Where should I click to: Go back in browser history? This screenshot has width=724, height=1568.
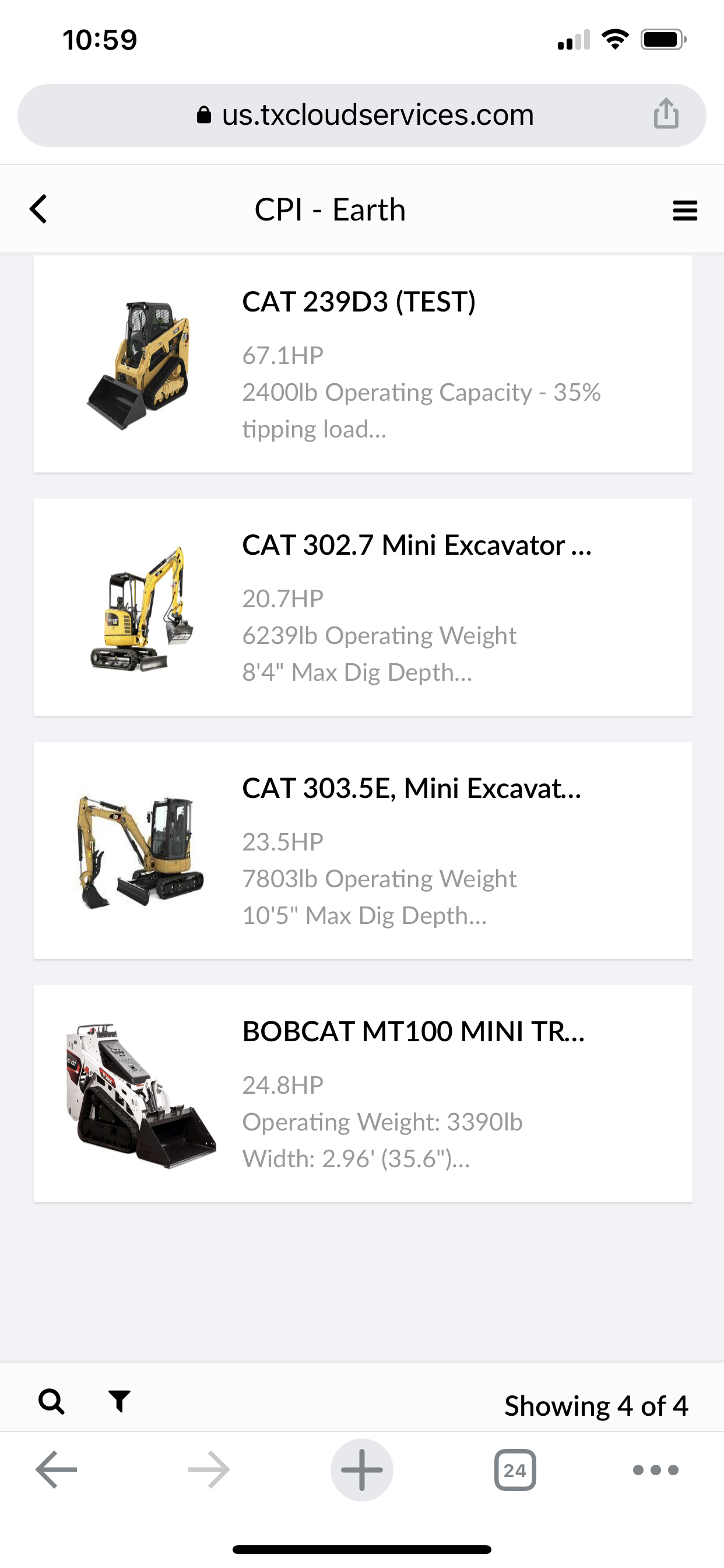coord(56,1470)
